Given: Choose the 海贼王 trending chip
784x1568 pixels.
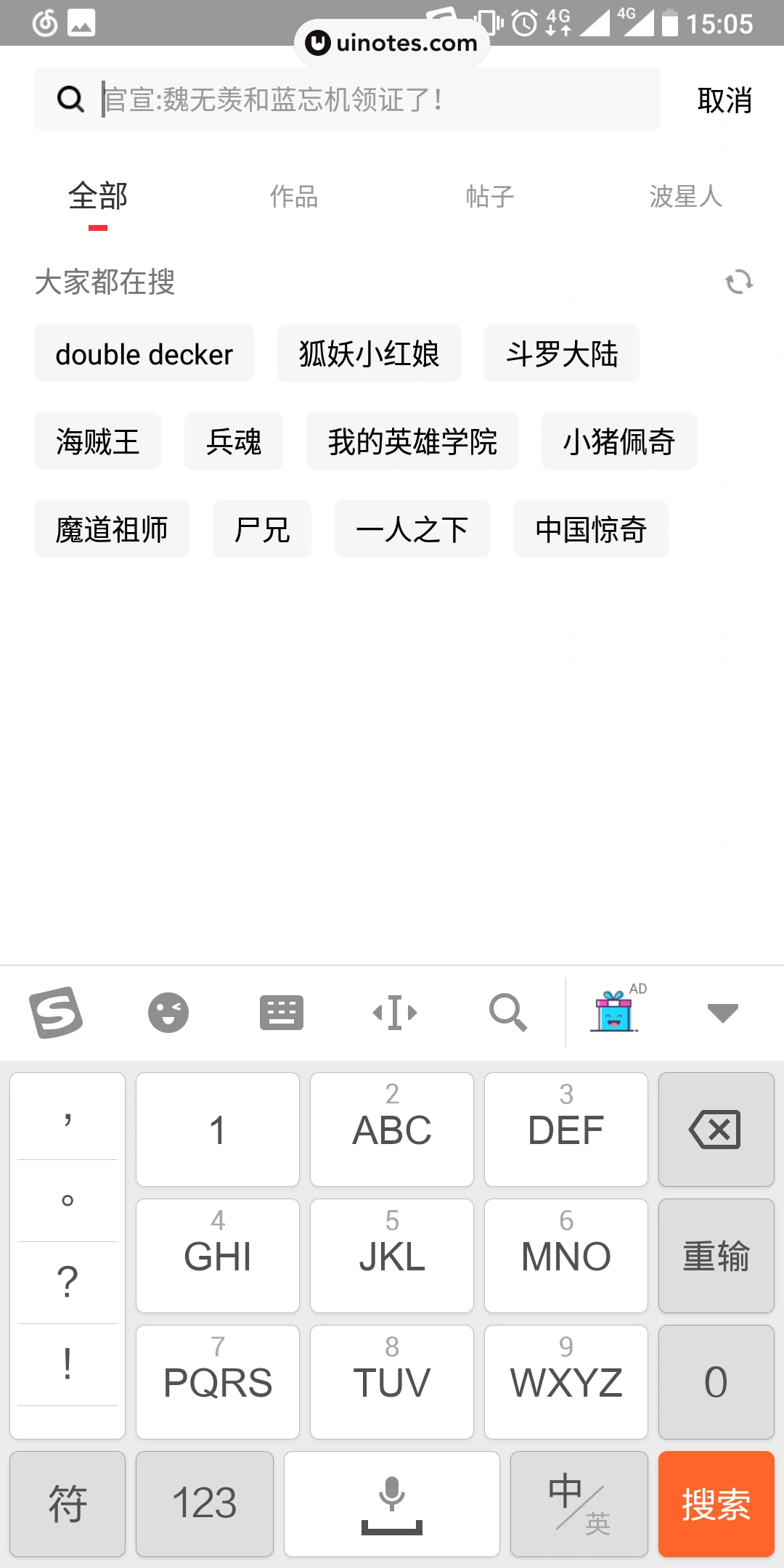Looking at the screenshot, I should point(97,441).
